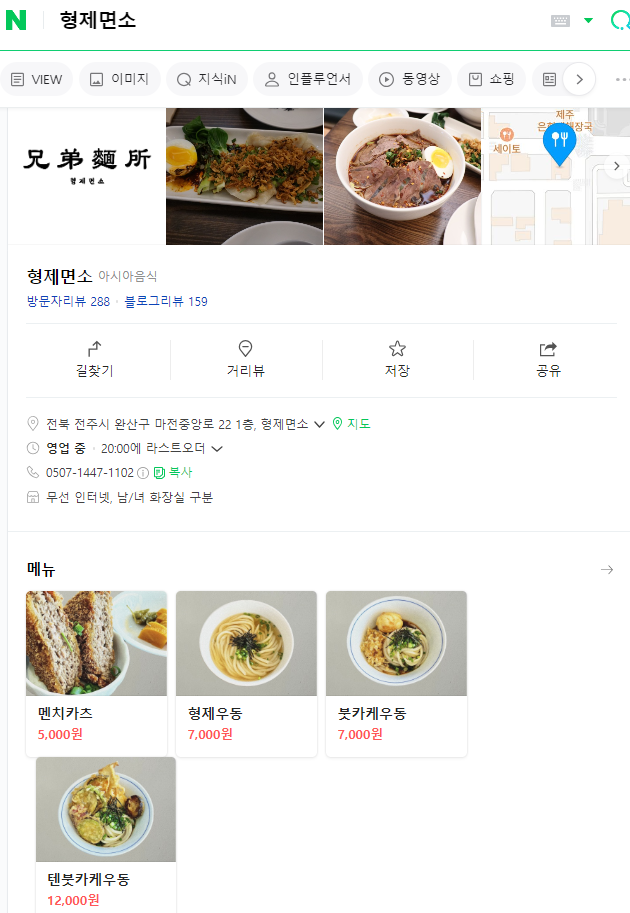Screen dimensions: 630x913
Task: Tap the Naver N logo
Action: [16, 20]
